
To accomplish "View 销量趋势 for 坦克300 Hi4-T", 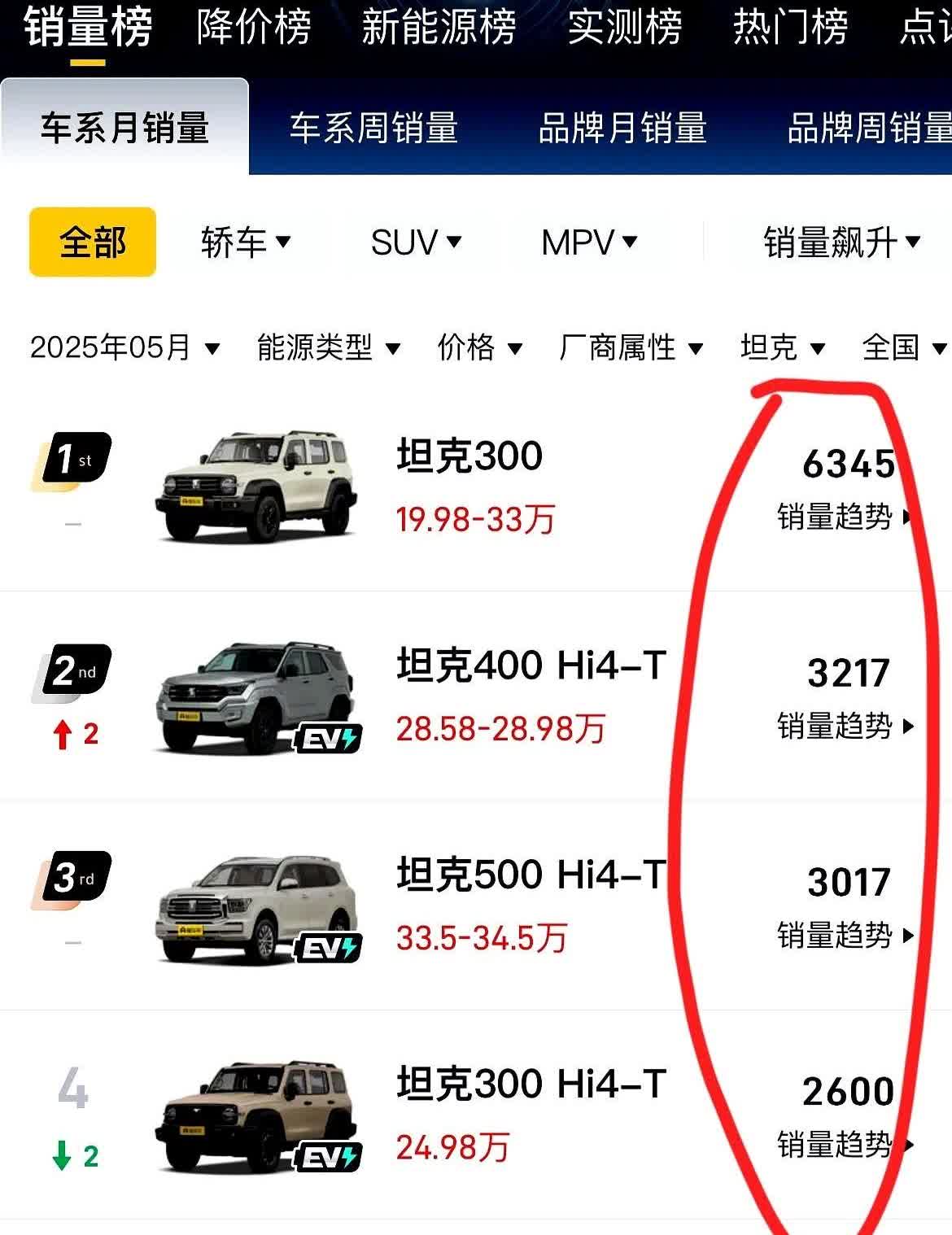I will [x=846, y=1145].
